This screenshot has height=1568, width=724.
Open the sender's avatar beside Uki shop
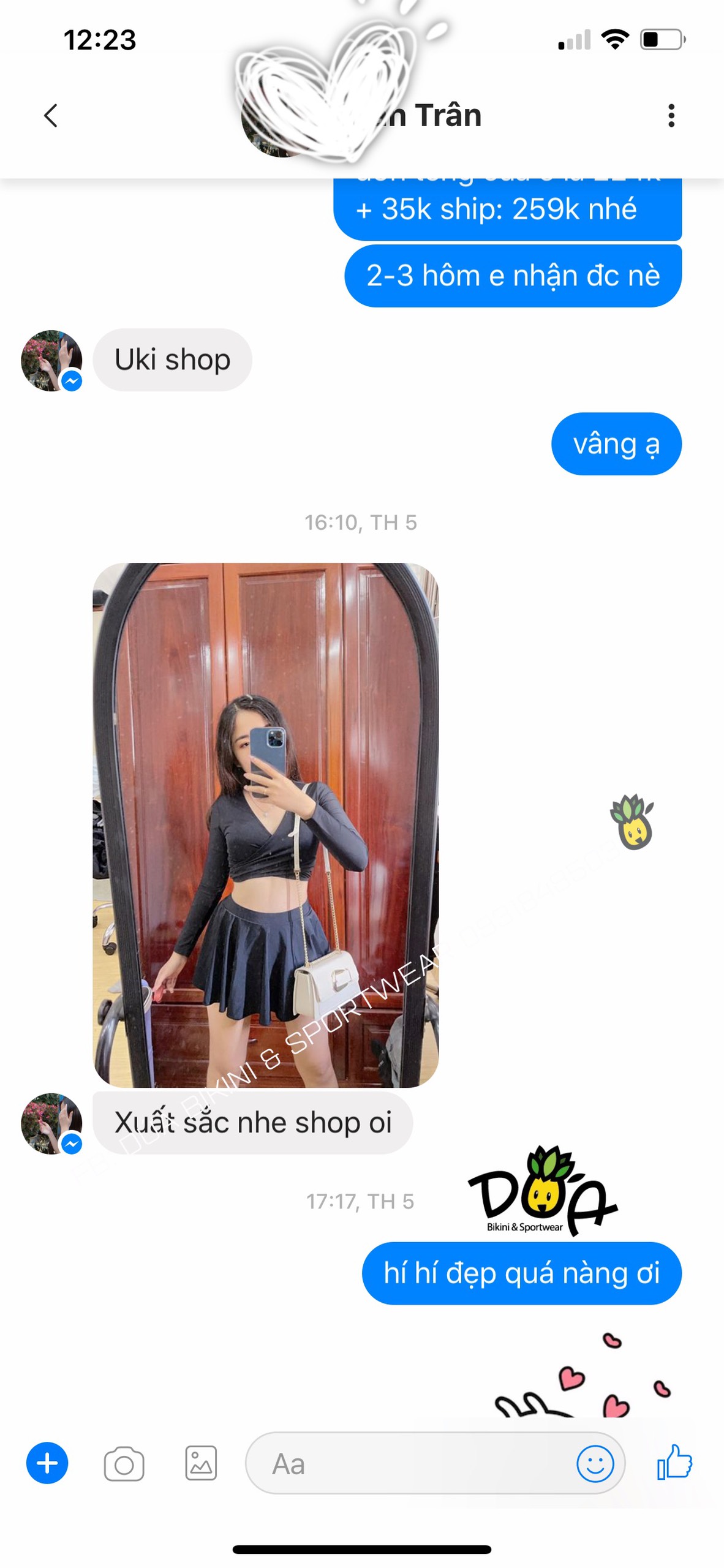tap(51, 361)
